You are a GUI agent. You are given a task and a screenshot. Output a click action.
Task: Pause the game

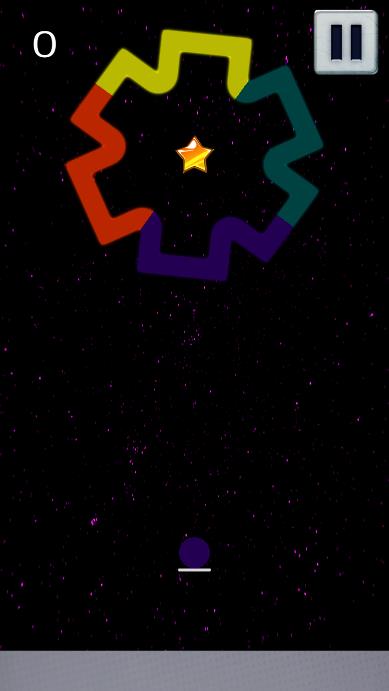346,42
